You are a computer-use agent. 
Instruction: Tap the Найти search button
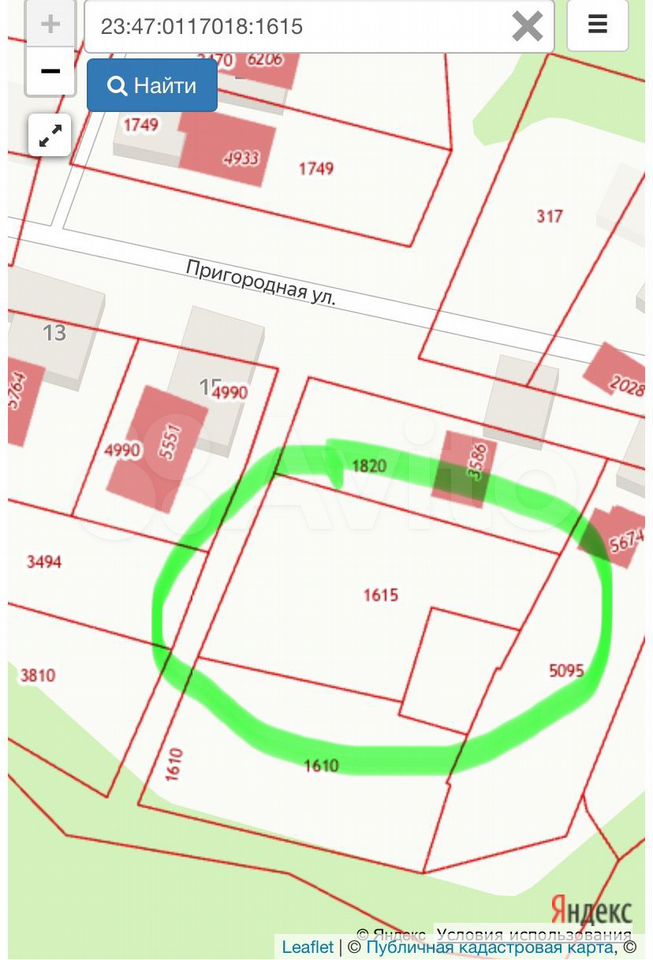[152, 86]
